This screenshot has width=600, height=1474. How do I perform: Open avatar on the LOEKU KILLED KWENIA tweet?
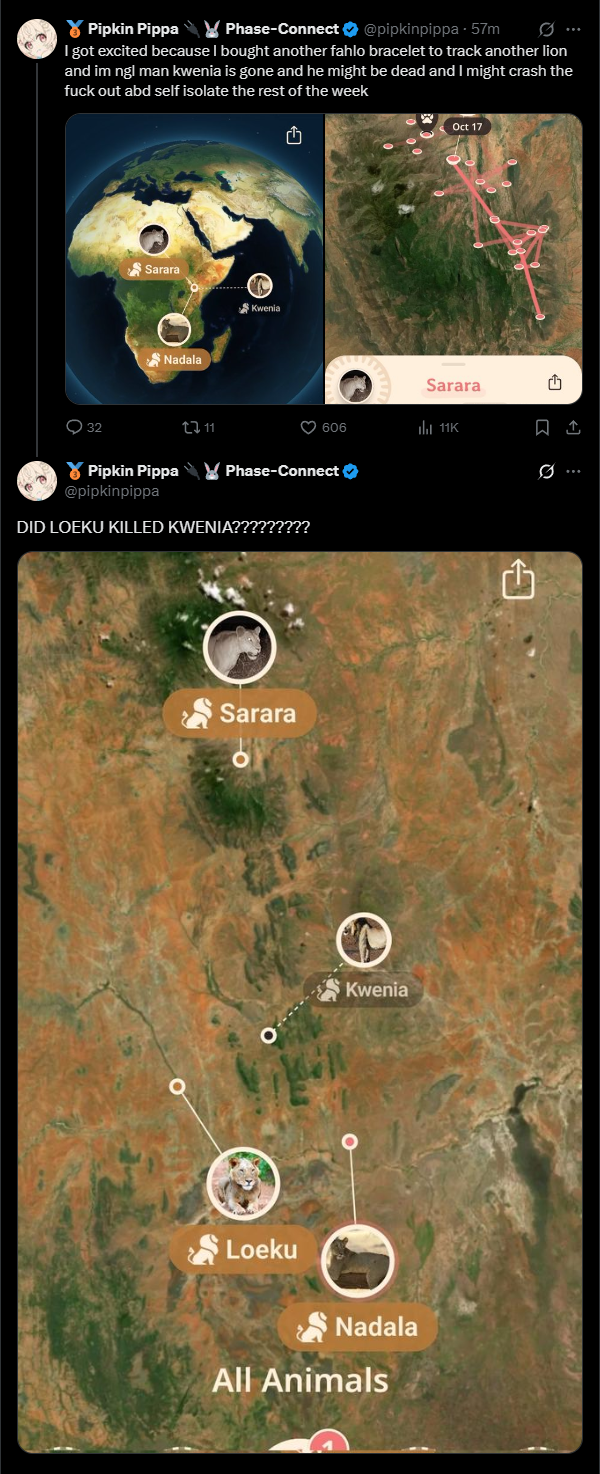tap(36, 481)
